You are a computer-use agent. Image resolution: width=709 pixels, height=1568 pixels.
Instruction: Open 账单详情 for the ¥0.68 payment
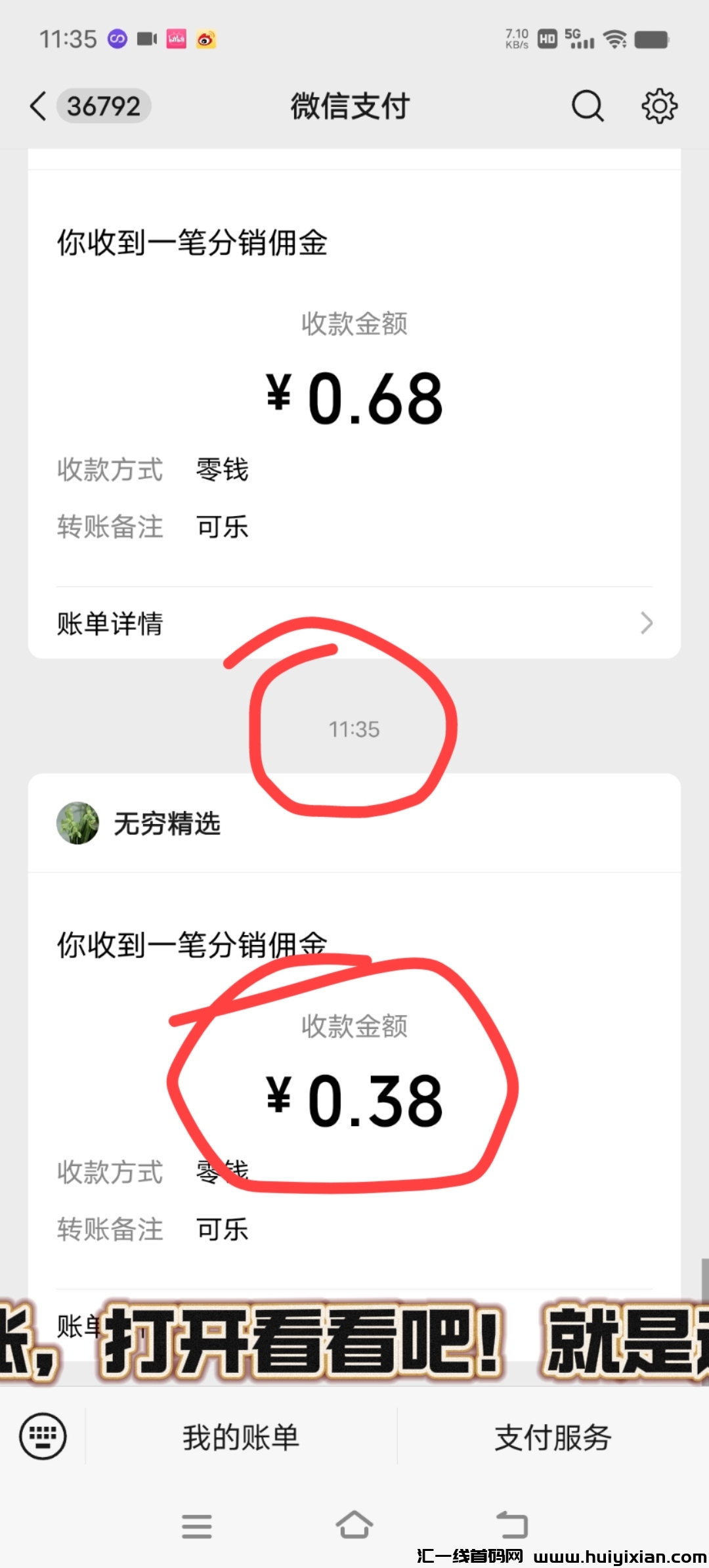[354, 623]
